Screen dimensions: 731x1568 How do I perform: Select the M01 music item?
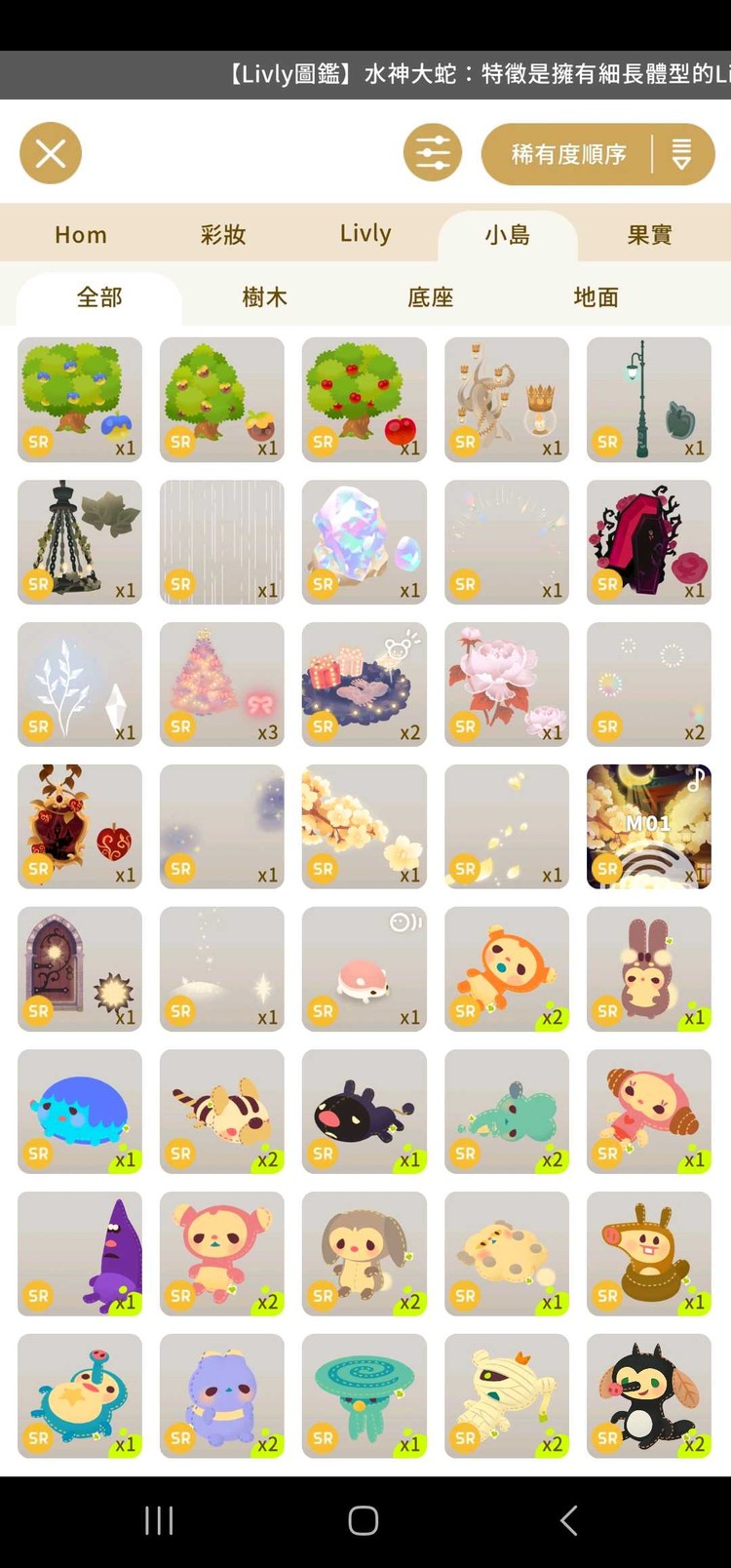[649, 827]
